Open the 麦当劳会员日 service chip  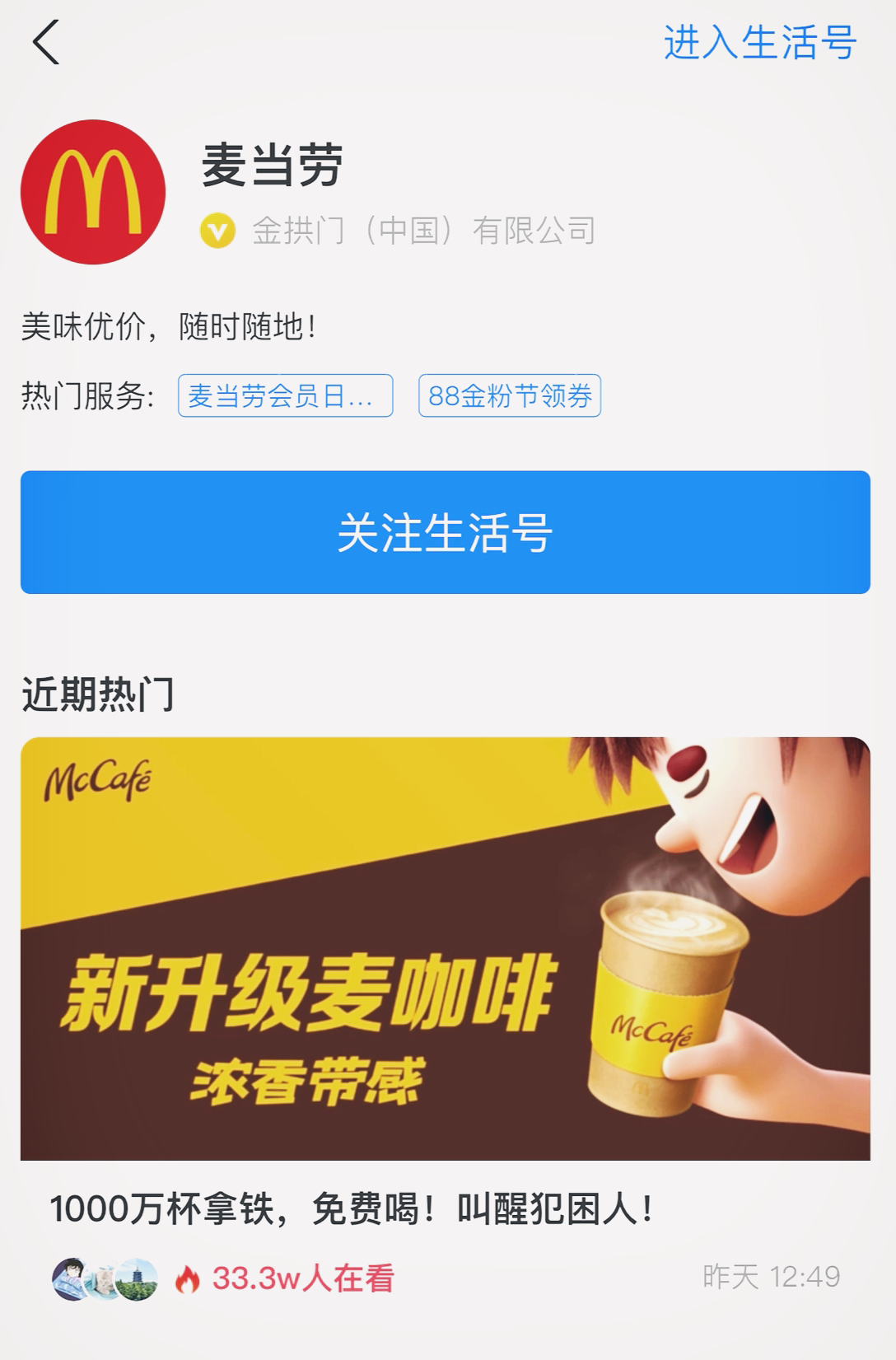click(x=285, y=396)
